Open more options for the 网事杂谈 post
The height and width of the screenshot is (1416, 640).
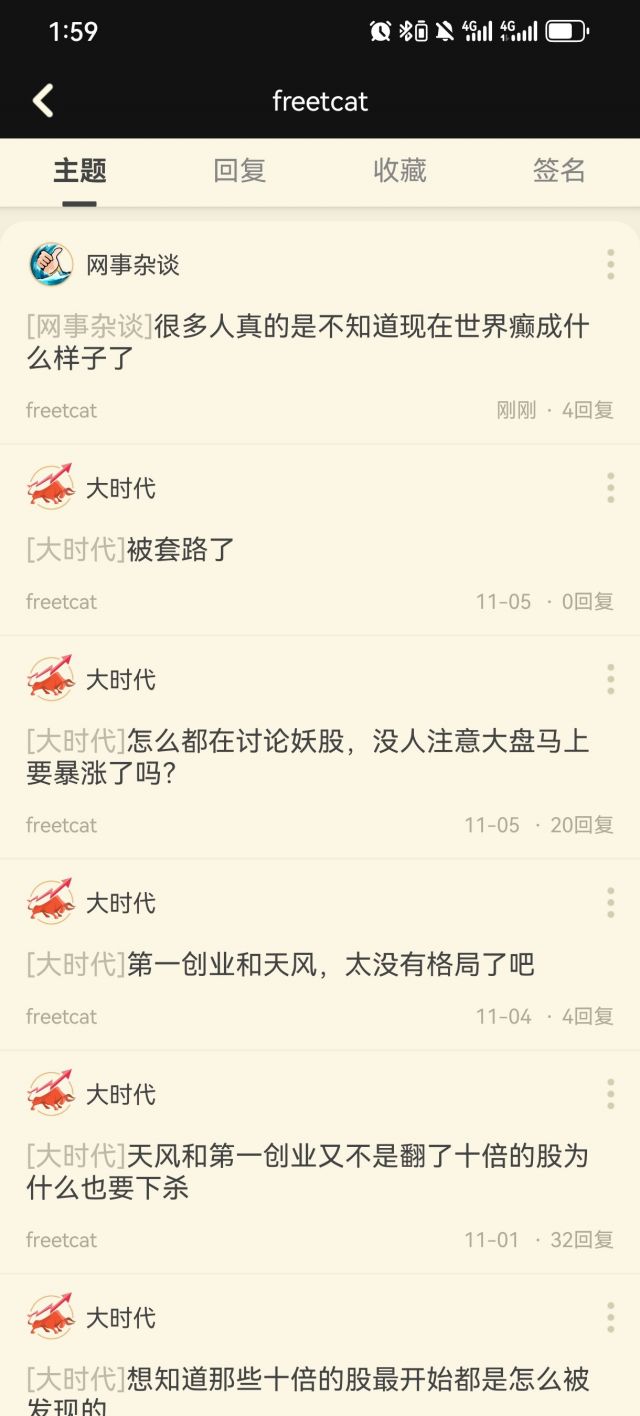point(610,265)
